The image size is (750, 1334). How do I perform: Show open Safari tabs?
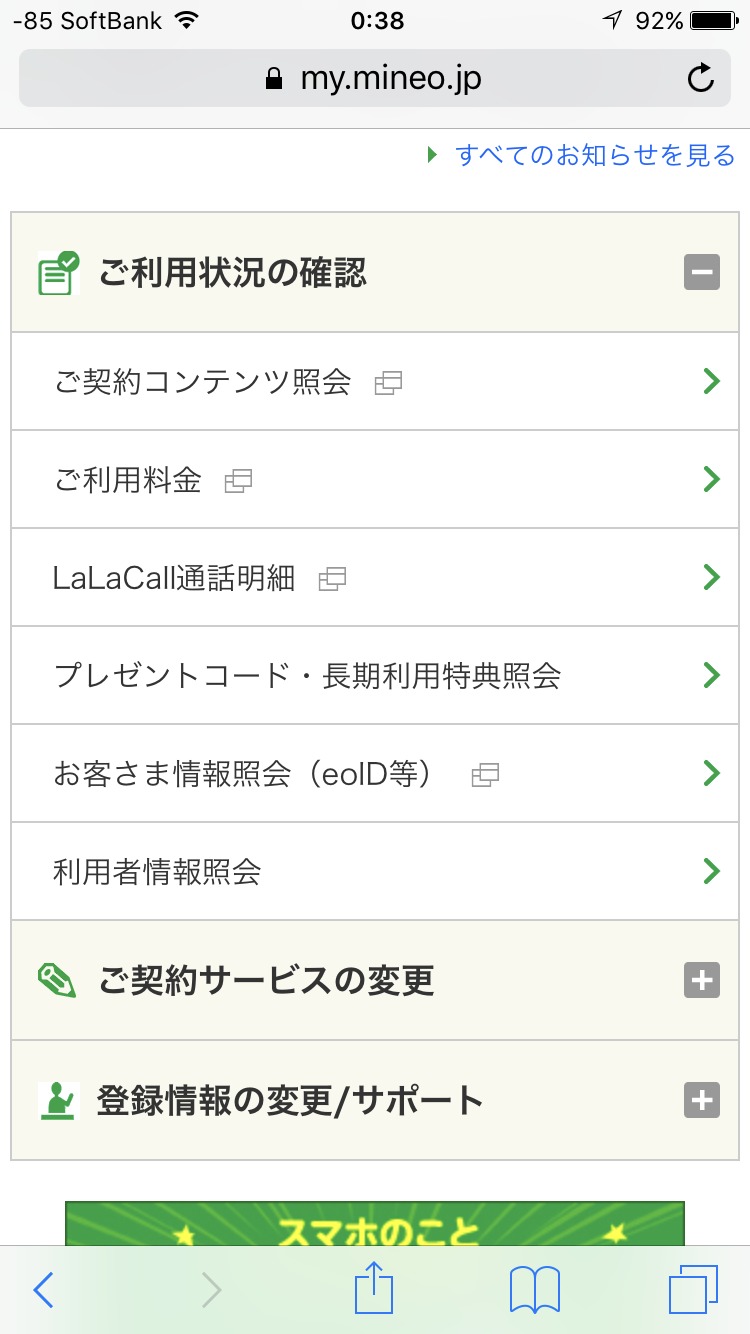pyautogui.click(x=692, y=1290)
